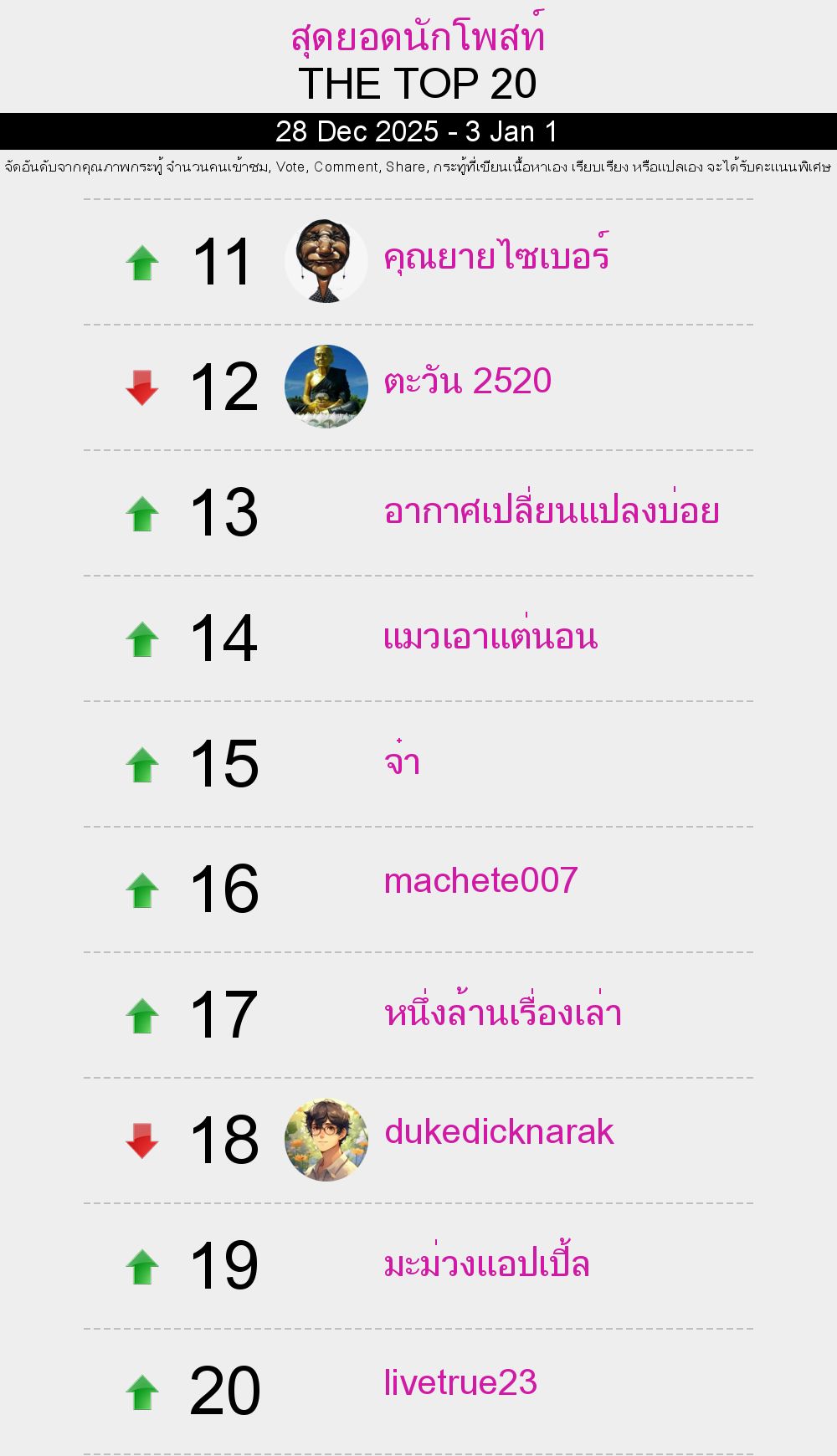View หนึ่งล้านเรื่องเล่า poster profile

click(503, 1013)
